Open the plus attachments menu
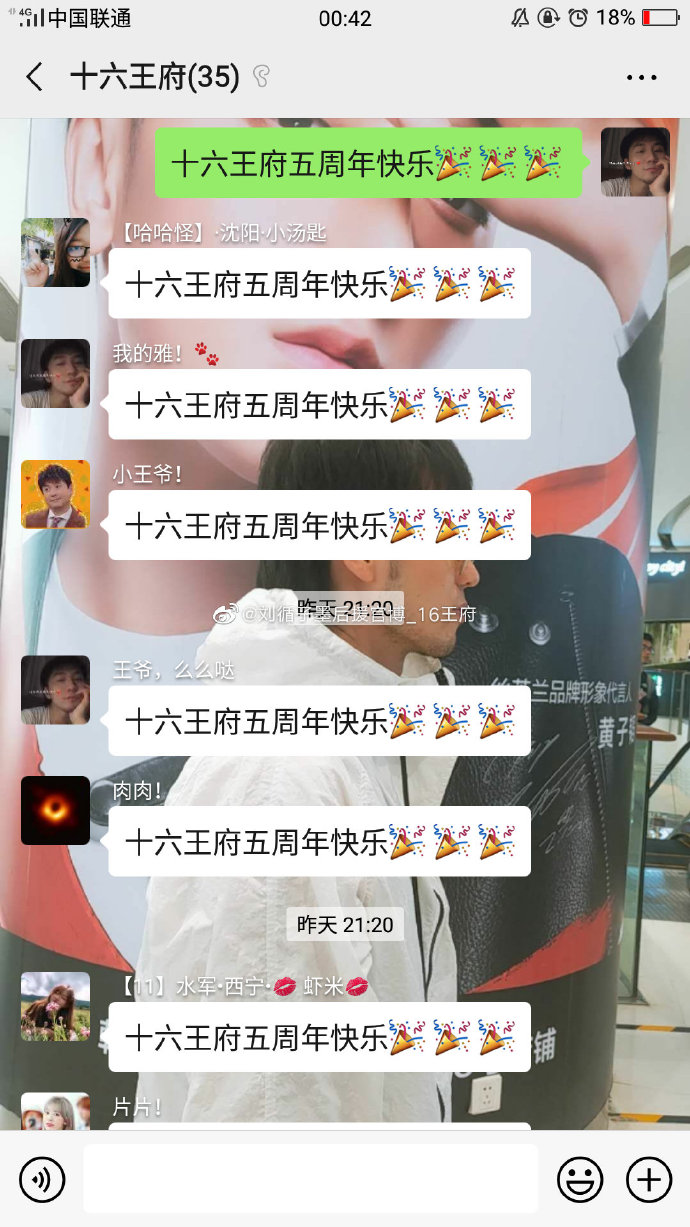This screenshot has width=690, height=1227. 648,1180
